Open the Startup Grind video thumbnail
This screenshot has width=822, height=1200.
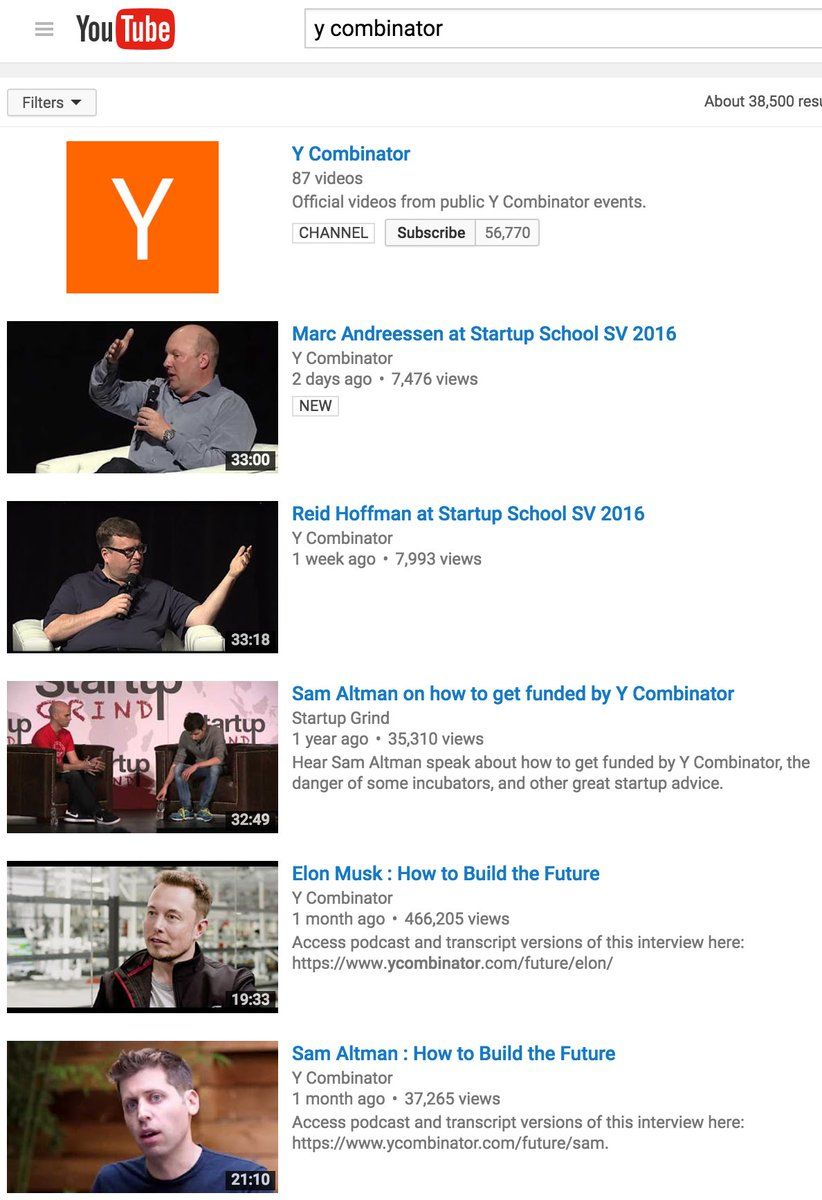pyautogui.click(x=142, y=757)
